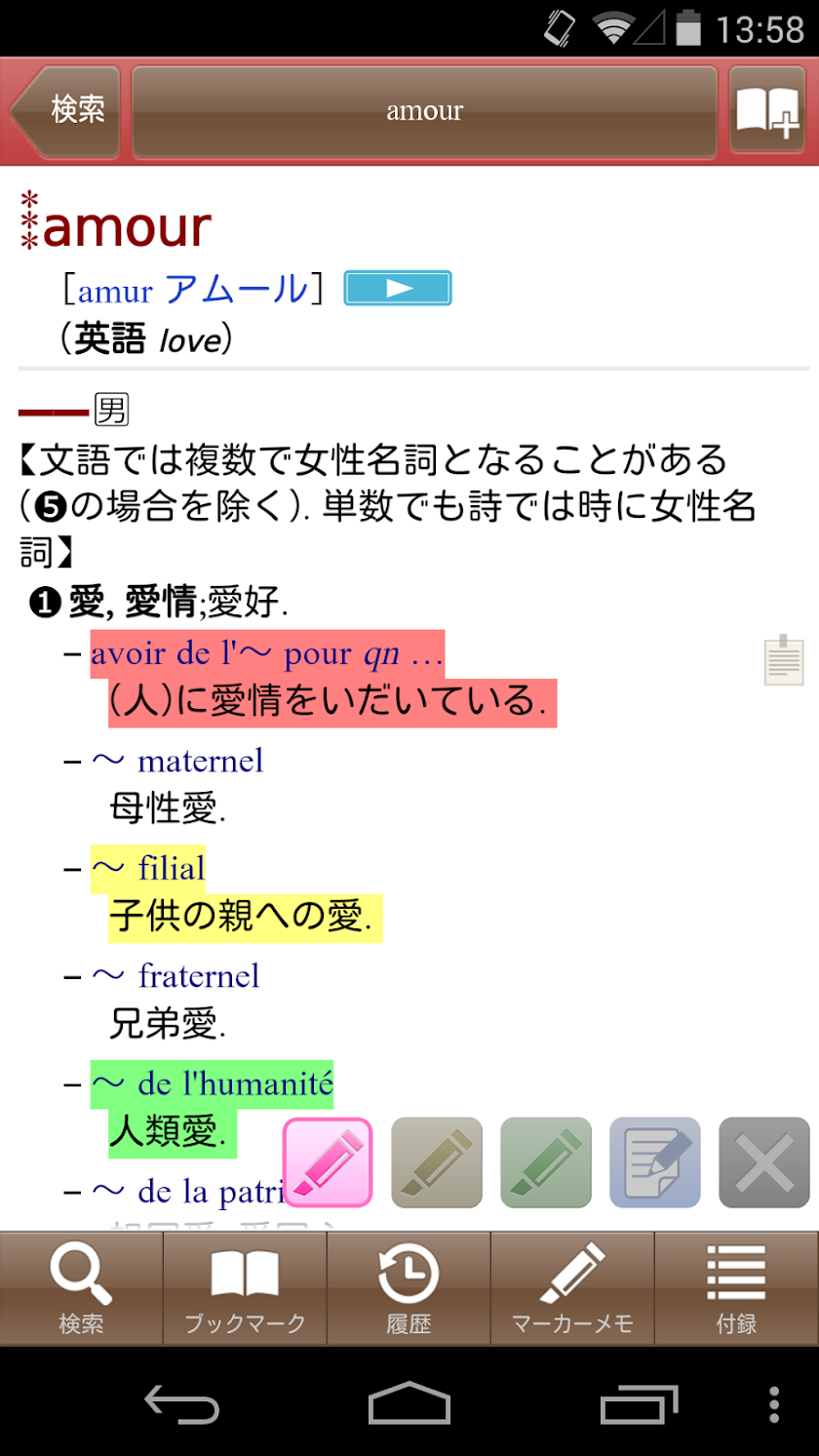This screenshot has height=1456, width=819.
Task: Close the marker toolbar
Action: tap(764, 1162)
